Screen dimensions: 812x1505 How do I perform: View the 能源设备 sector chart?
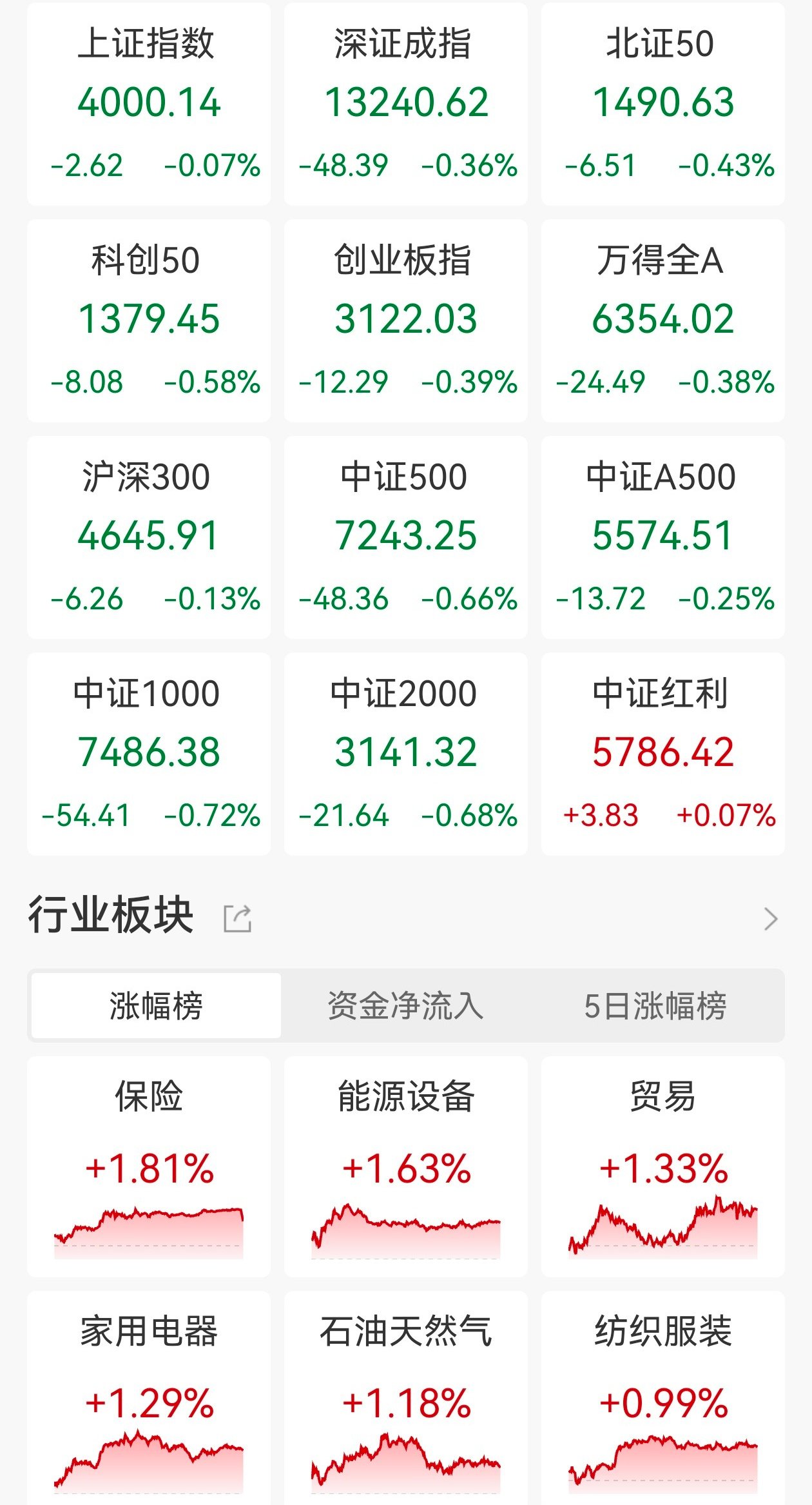406,1230
